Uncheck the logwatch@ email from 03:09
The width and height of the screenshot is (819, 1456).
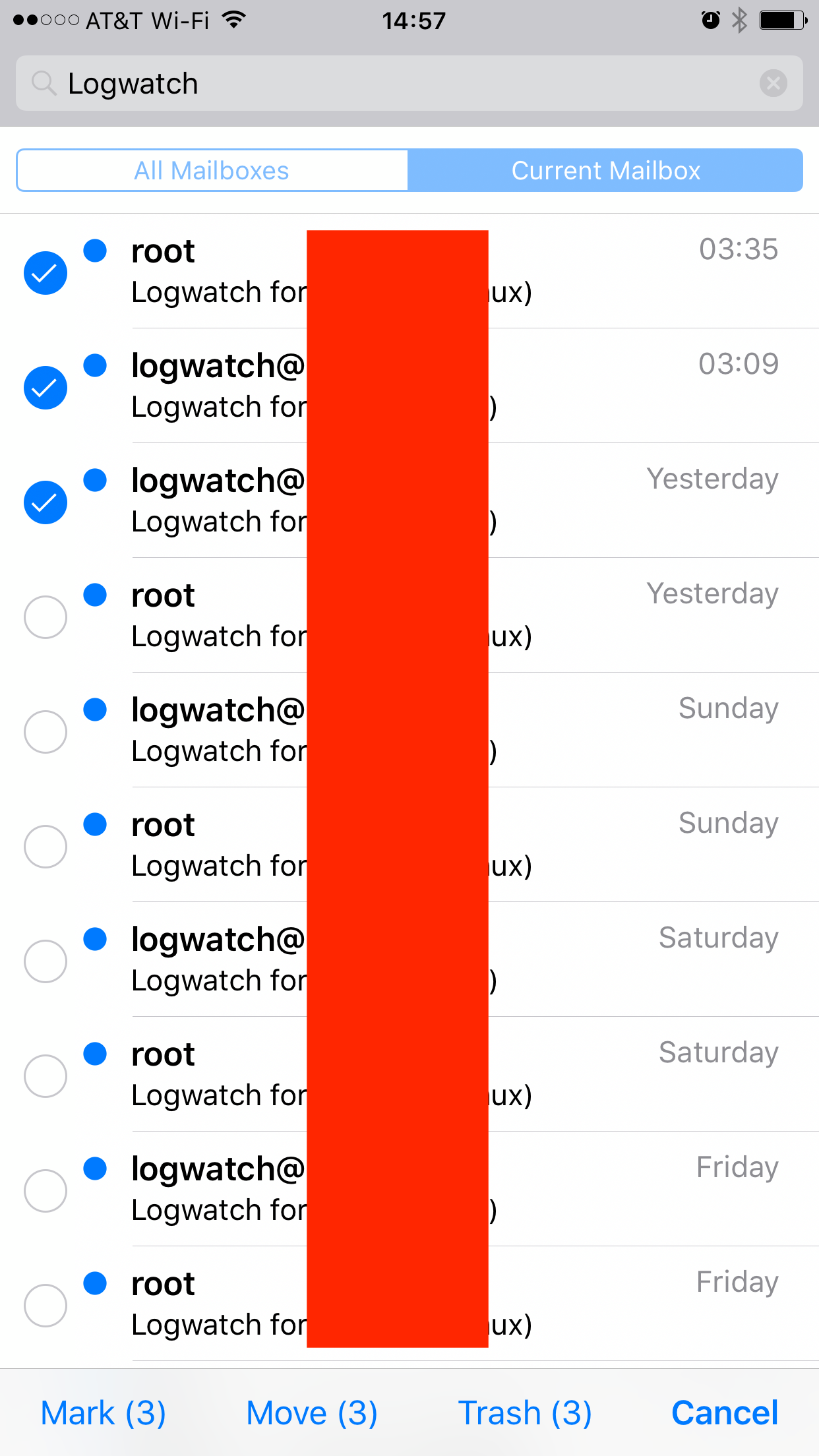tap(45, 387)
